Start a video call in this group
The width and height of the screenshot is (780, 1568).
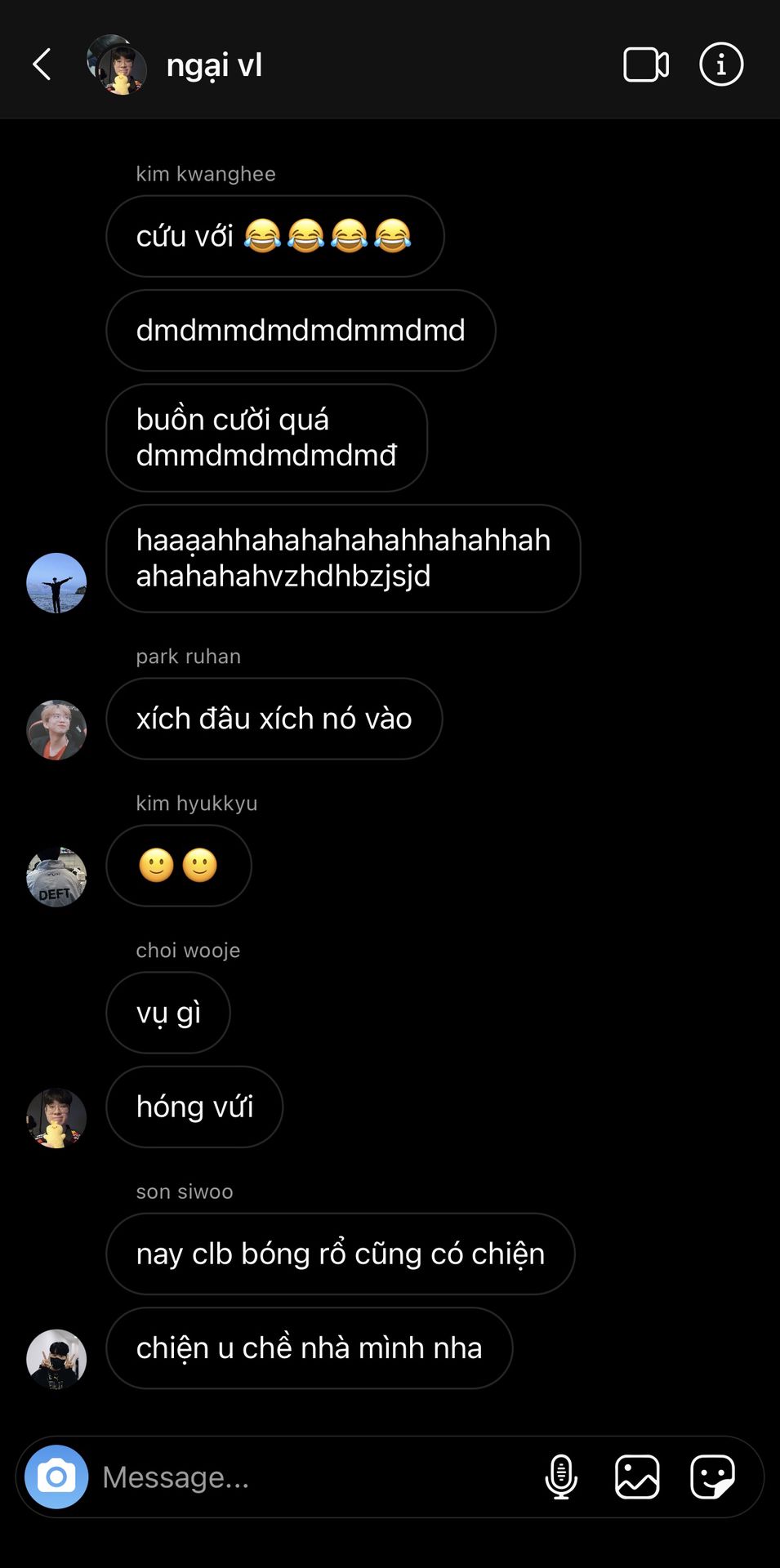click(646, 65)
